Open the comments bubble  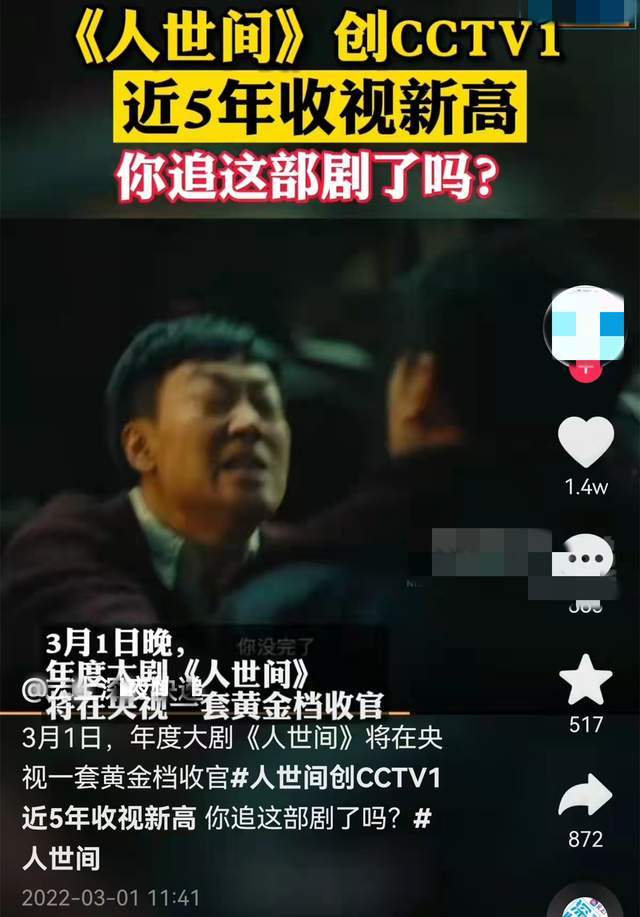point(585,557)
